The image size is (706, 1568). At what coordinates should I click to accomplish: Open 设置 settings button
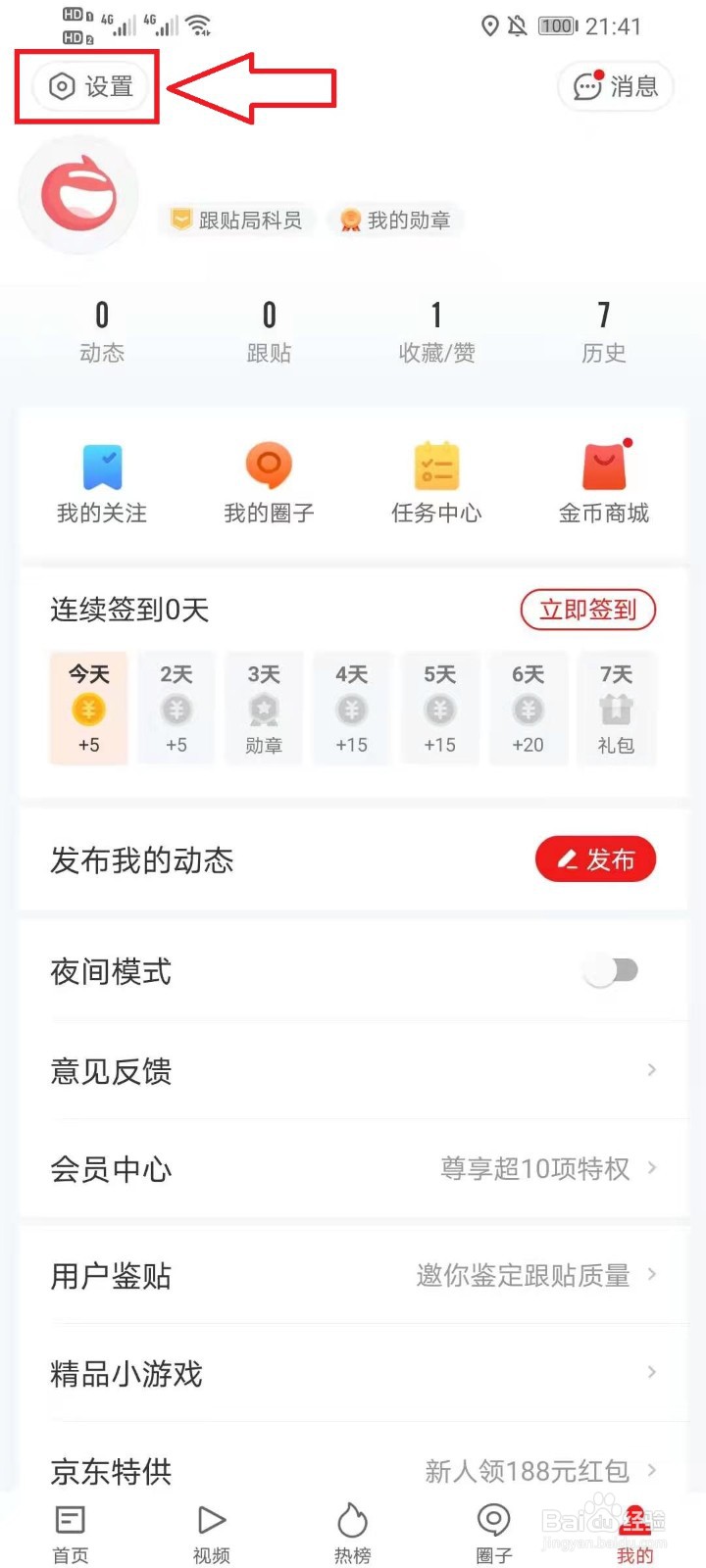(x=90, y=86)
